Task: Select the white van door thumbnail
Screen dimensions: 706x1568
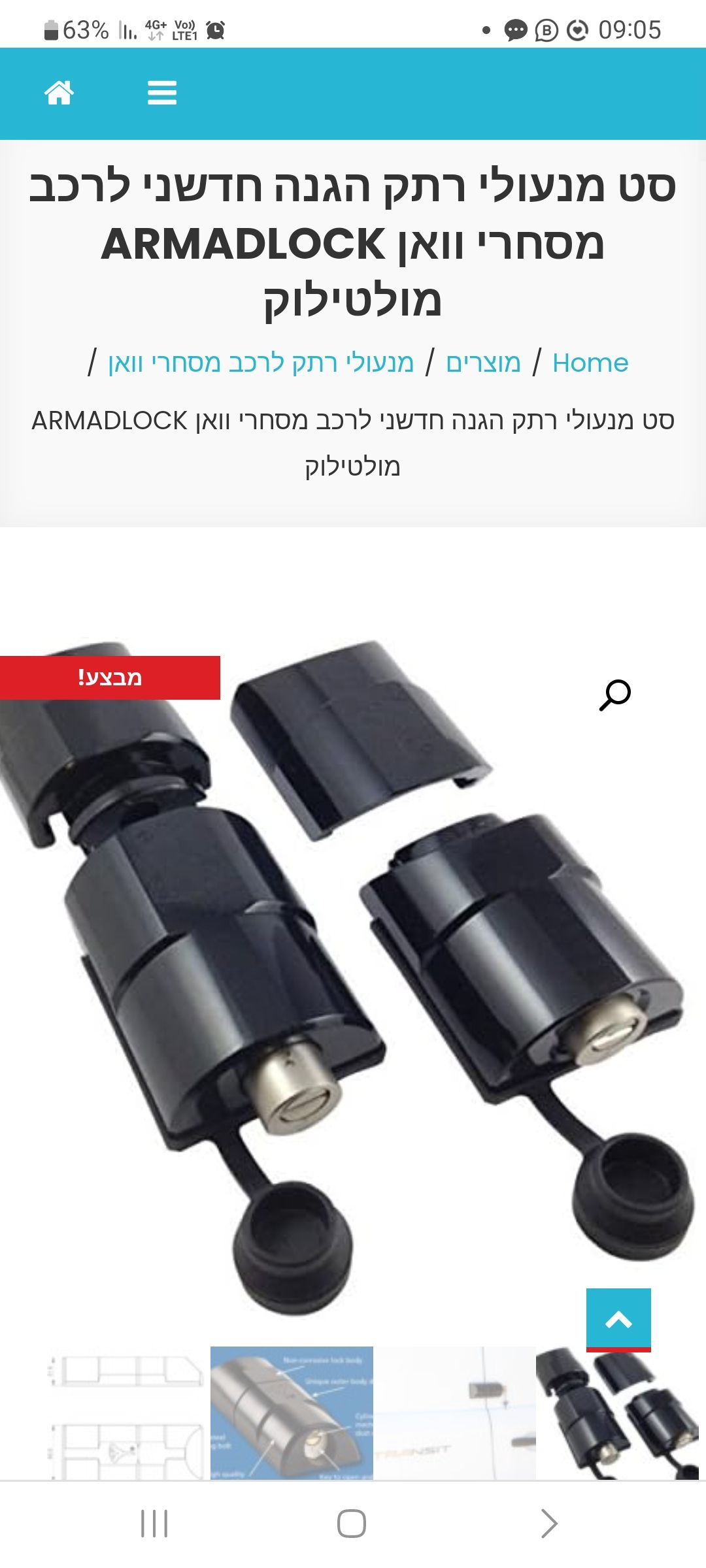Action: (454, 1413)
